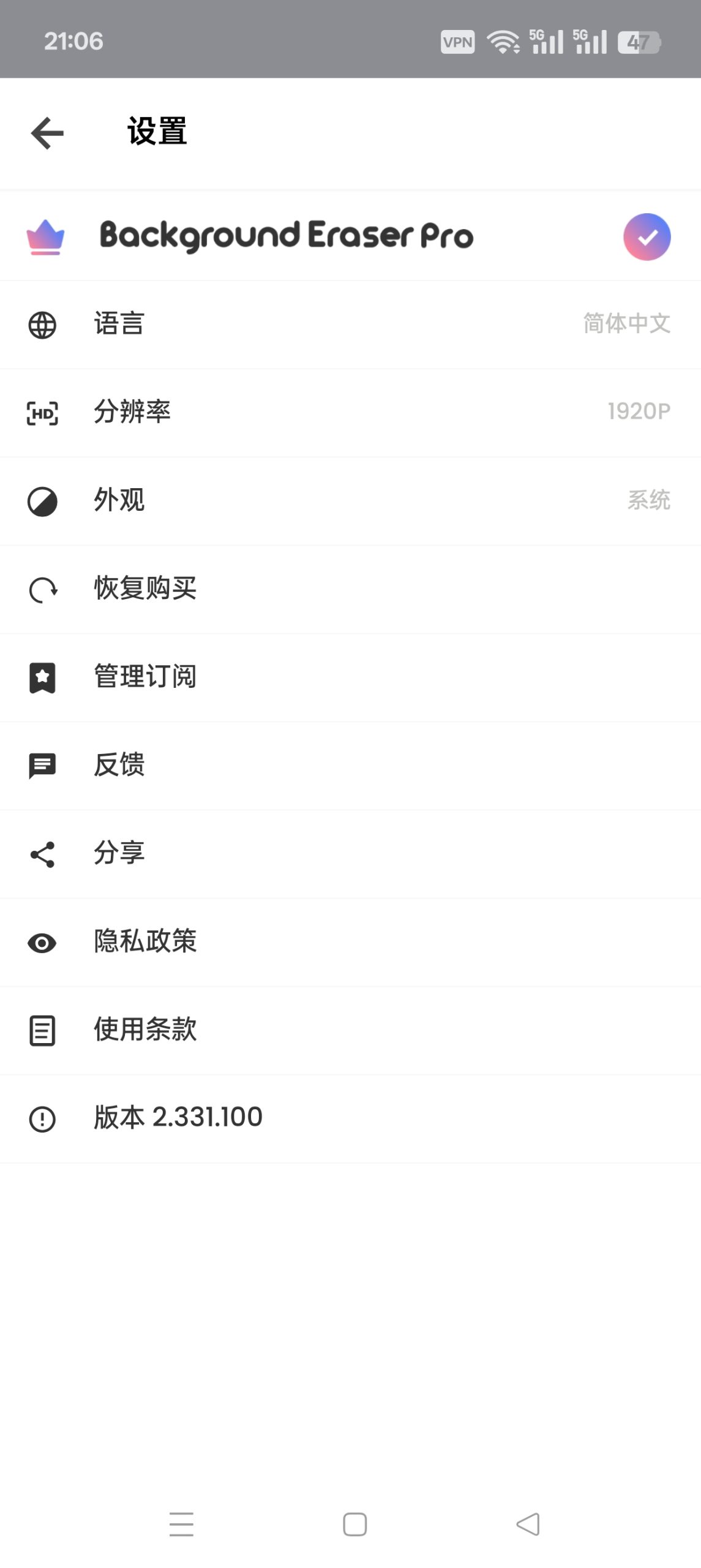Screen dimensions: 701x1568
Task: Open the 外观 selector showing 系统
Action: tap(350, 500)
